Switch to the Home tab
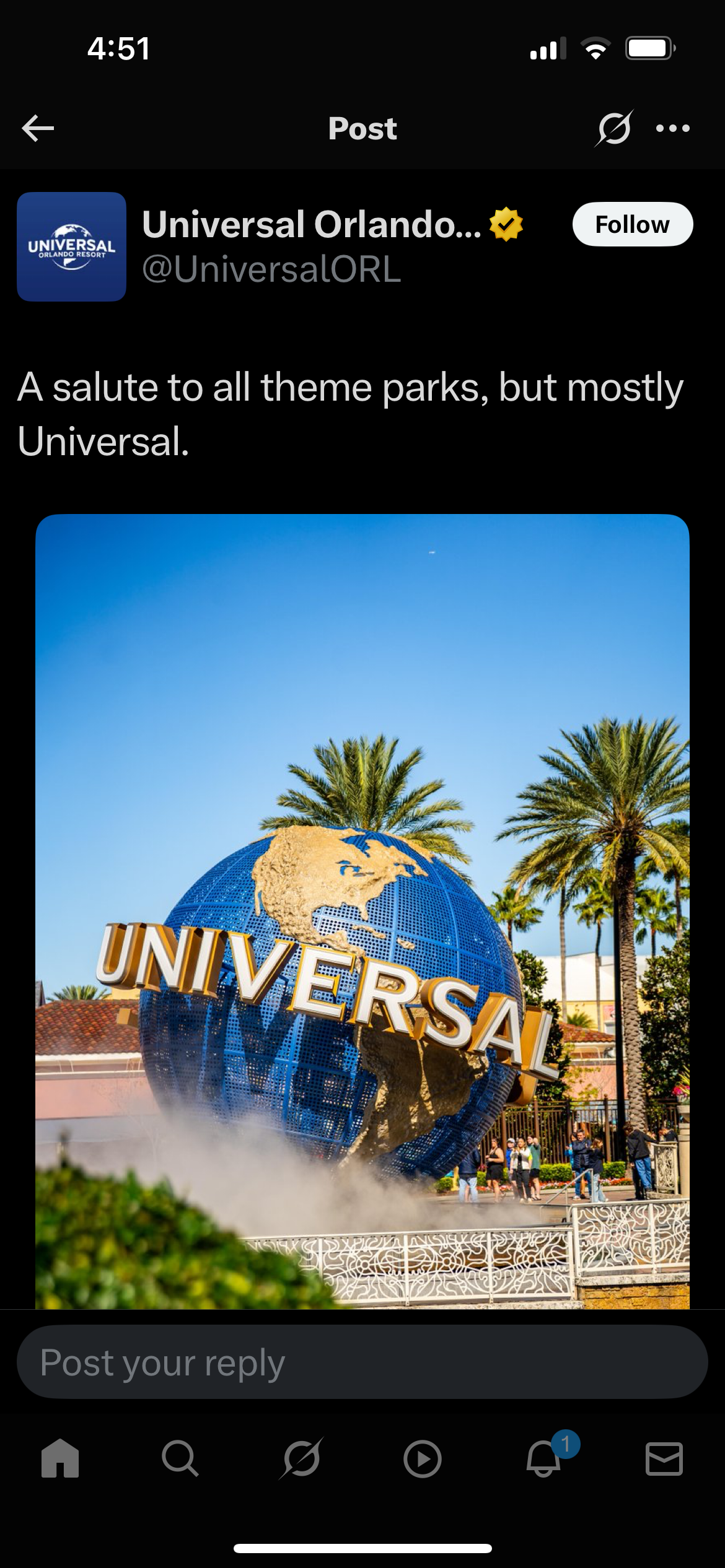Image resolution: width=725 pixels, height=1568 pixels. pos(60,1459)
